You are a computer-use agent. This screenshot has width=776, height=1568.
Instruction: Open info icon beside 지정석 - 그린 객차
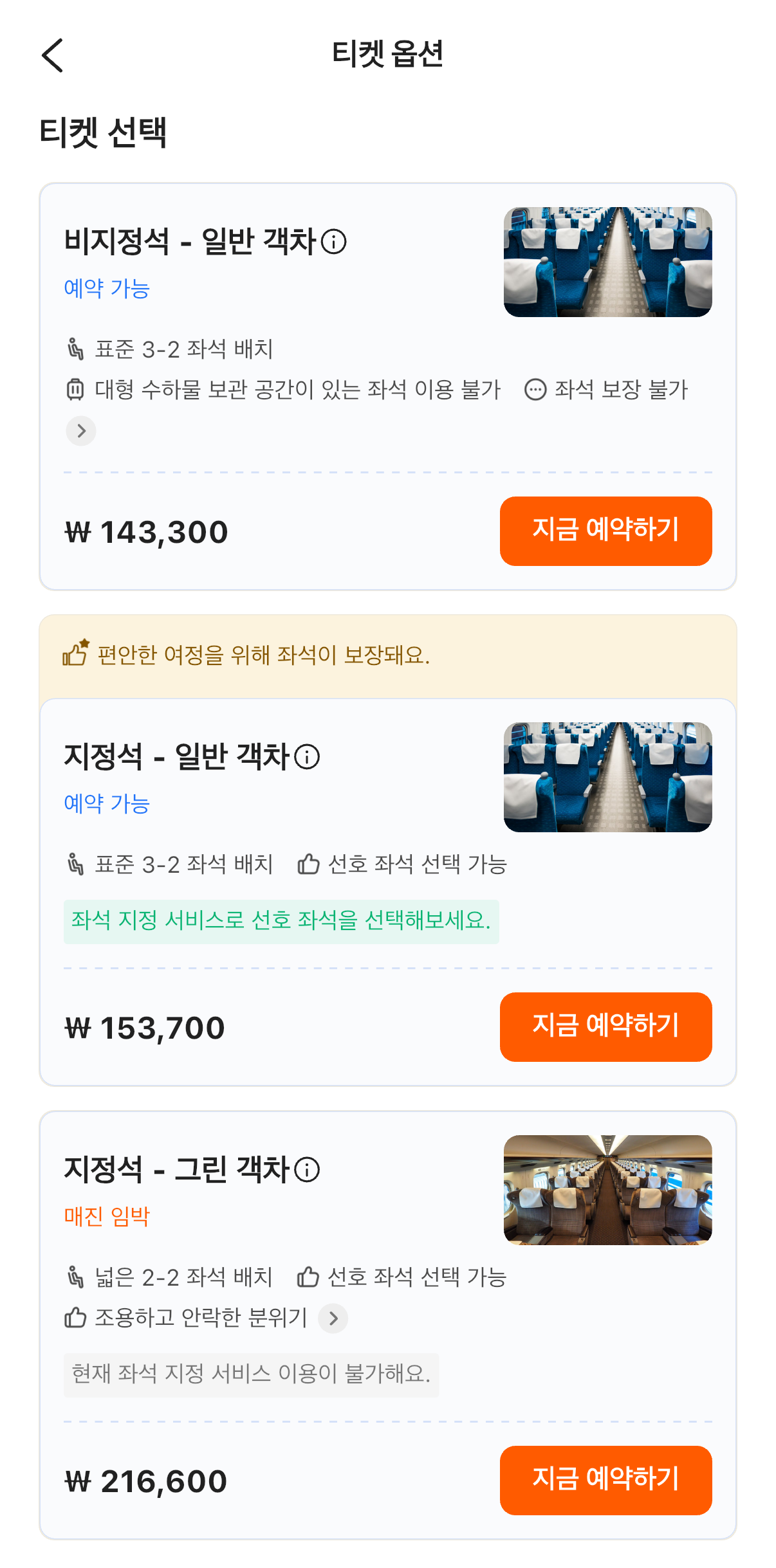tap(307, 1170)
